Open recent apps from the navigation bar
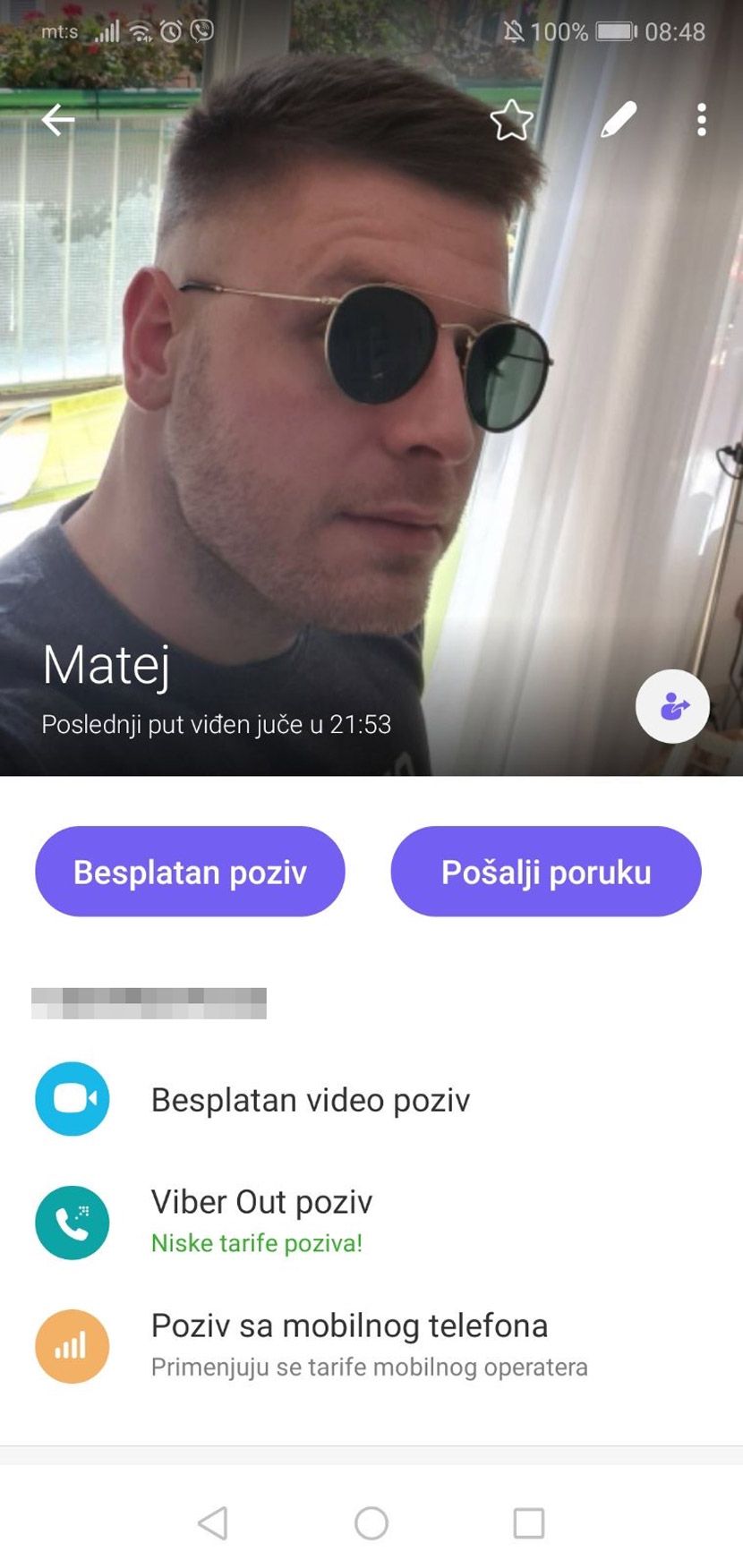This screenshot has height=1568, width=743. [x=528, y=1522]
